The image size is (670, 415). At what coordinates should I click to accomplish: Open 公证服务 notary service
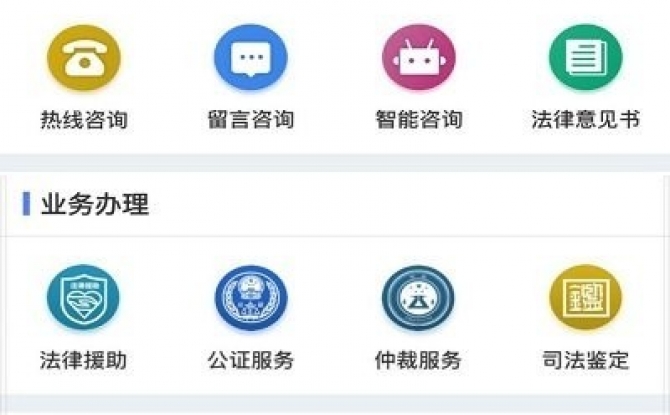pos(250,299)
